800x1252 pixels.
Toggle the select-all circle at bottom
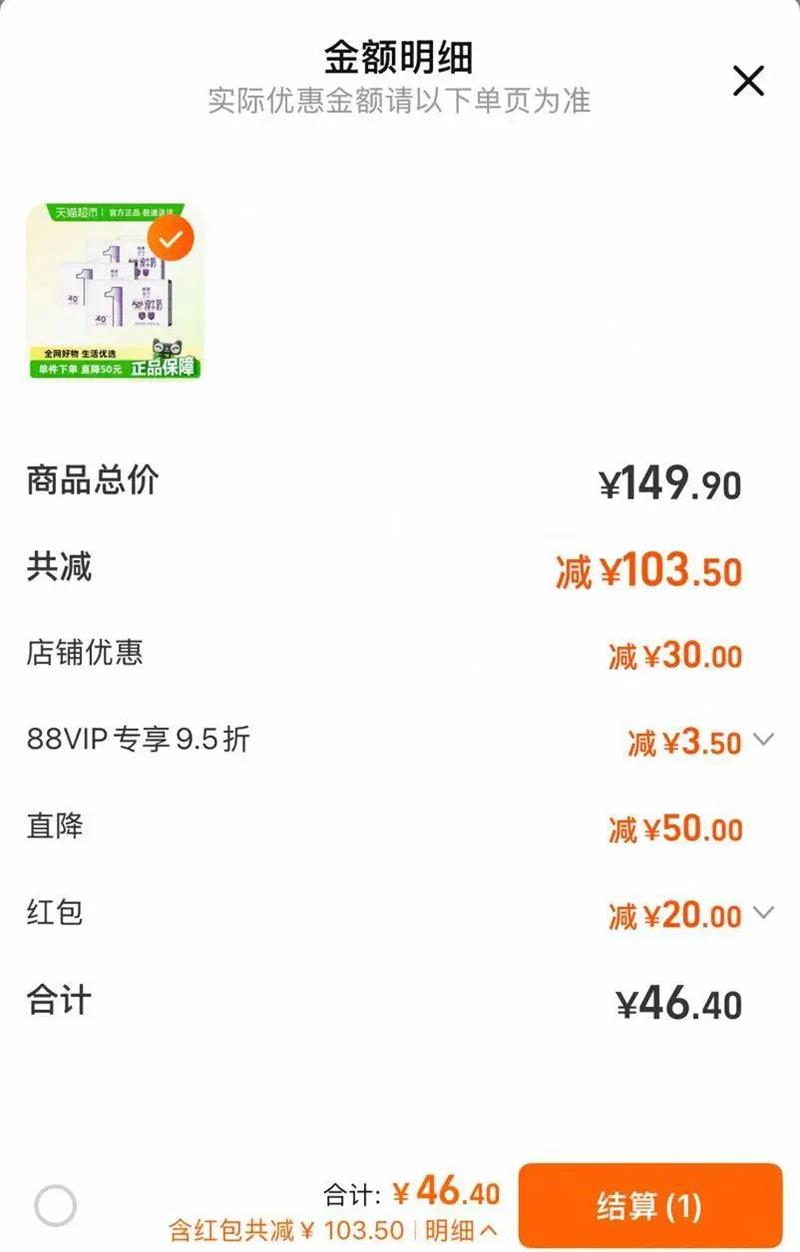55,1205
